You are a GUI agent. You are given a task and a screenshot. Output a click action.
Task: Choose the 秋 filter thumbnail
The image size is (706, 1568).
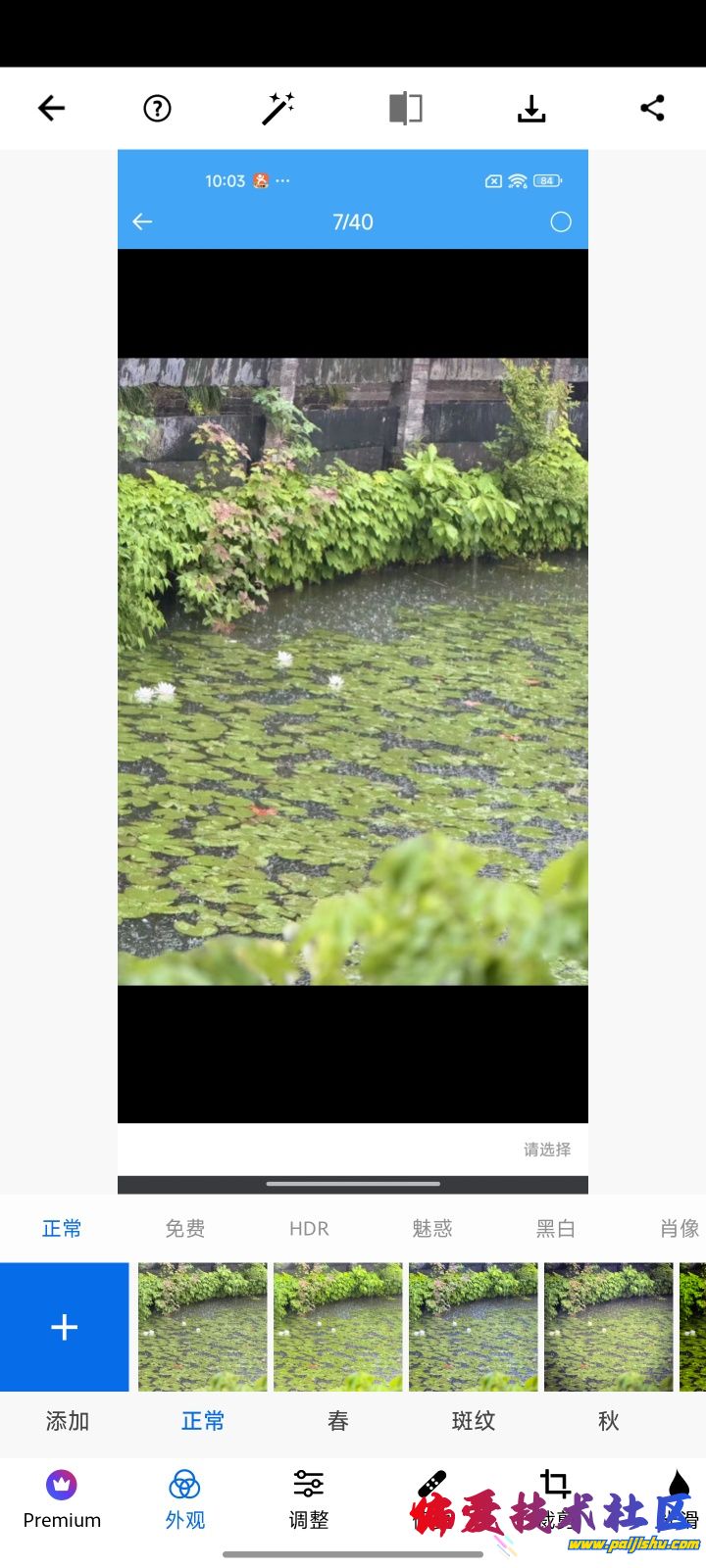tap(609, 1327)
